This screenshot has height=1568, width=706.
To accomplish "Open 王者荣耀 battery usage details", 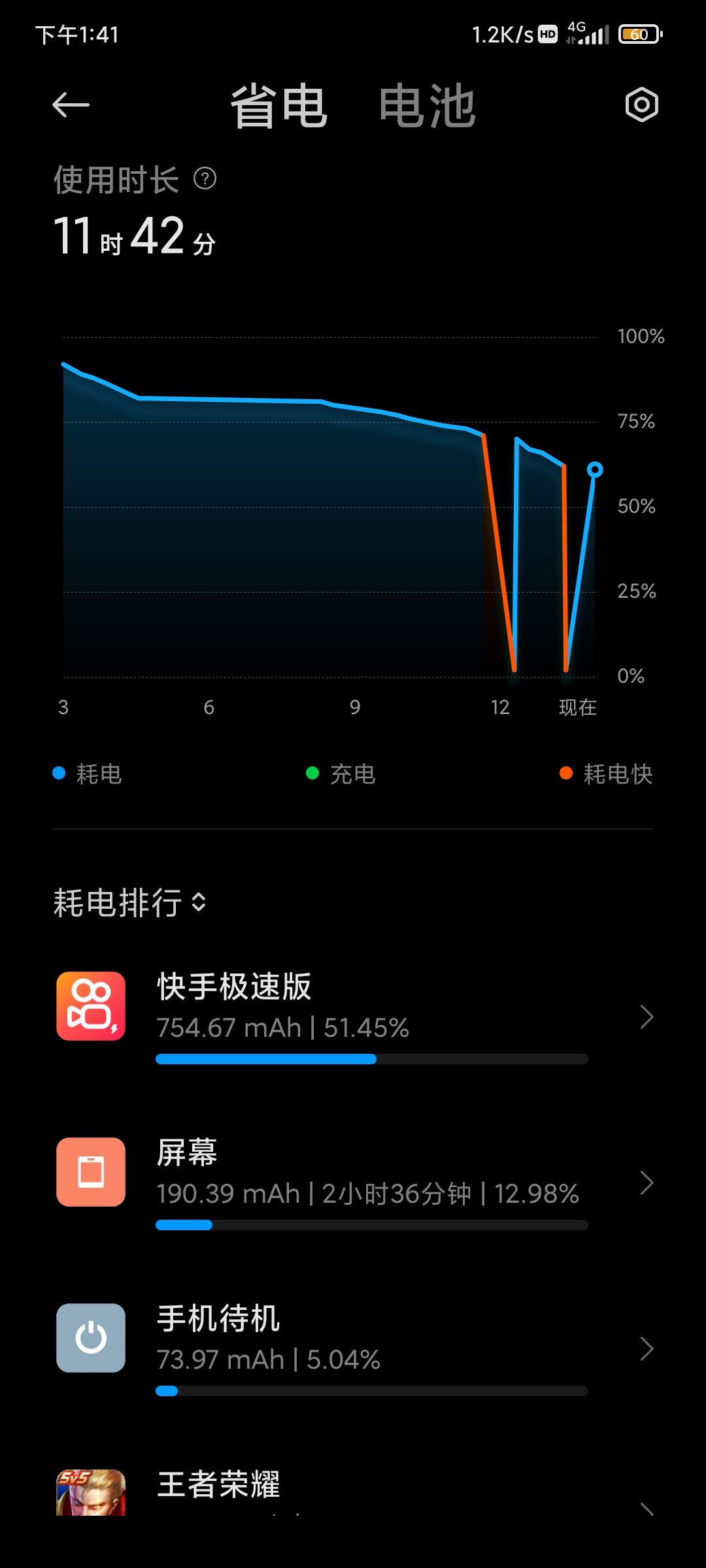I will 353,1490.
